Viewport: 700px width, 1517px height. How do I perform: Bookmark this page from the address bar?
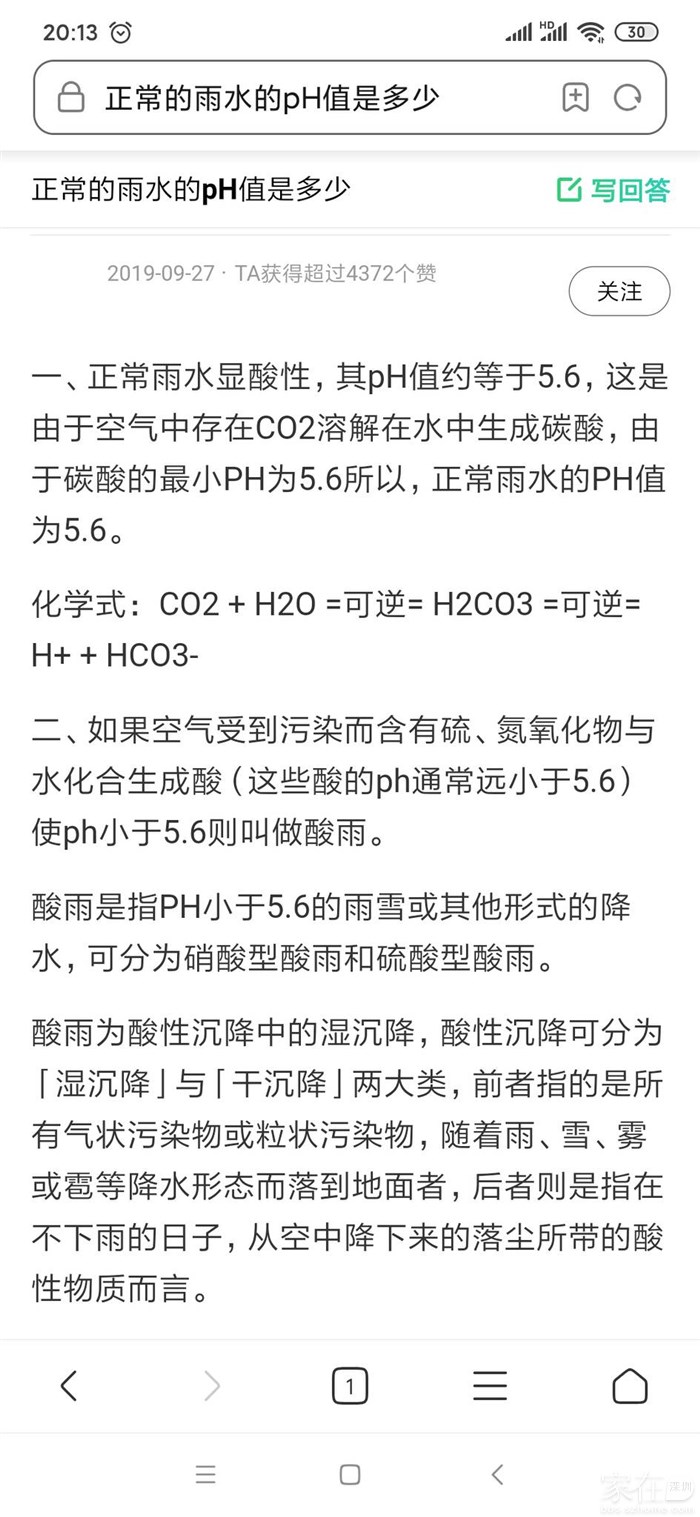coord(575,98)
